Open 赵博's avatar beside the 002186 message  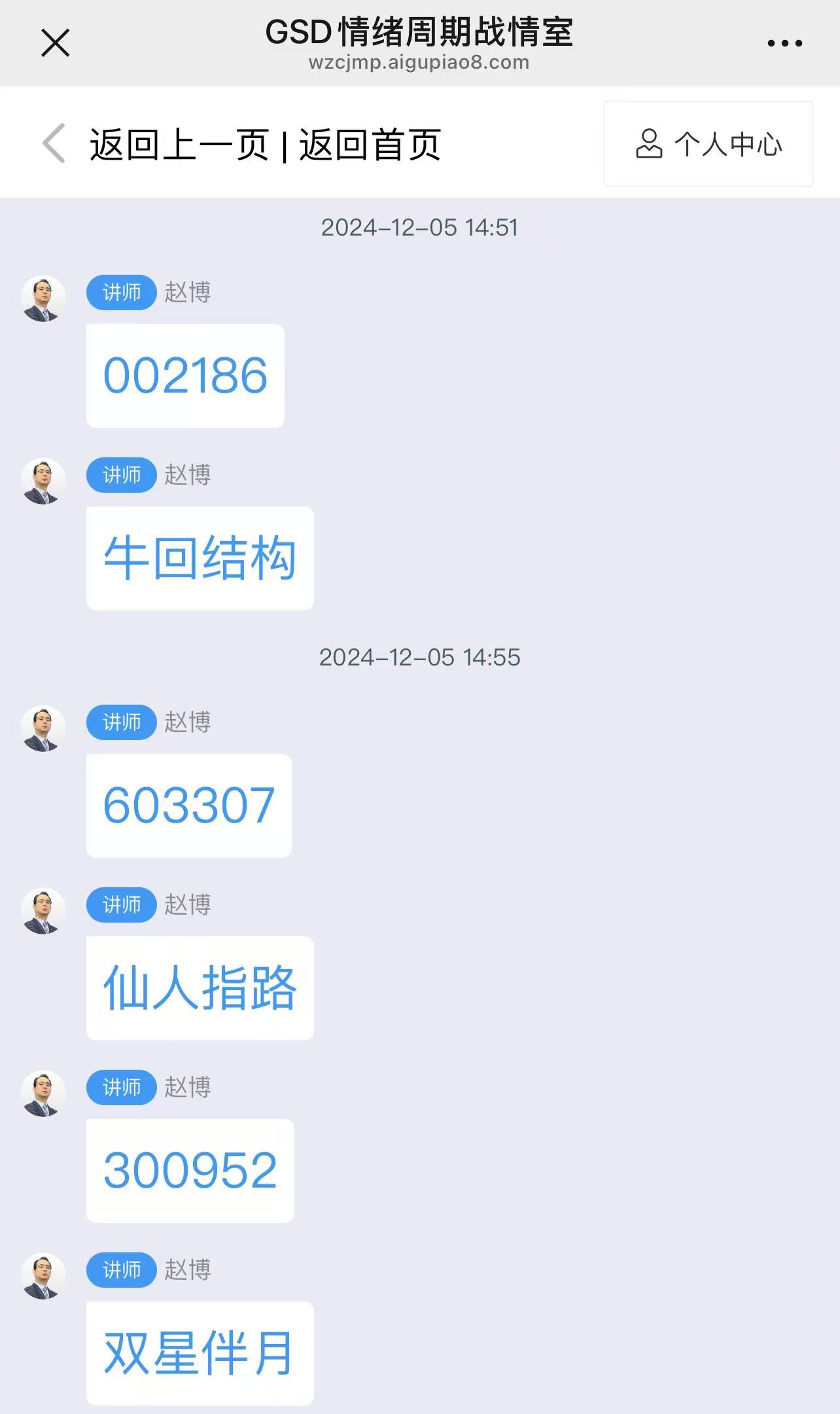[x=43, y=298]
